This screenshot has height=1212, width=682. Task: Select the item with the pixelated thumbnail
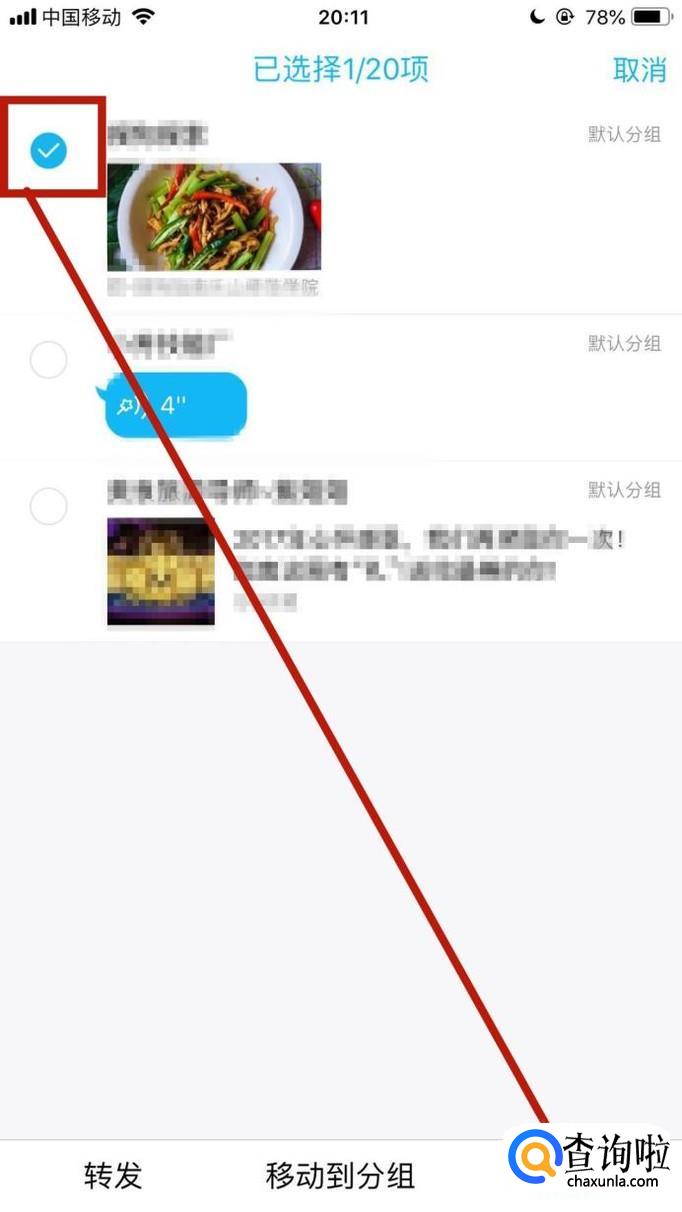(49, 507)
